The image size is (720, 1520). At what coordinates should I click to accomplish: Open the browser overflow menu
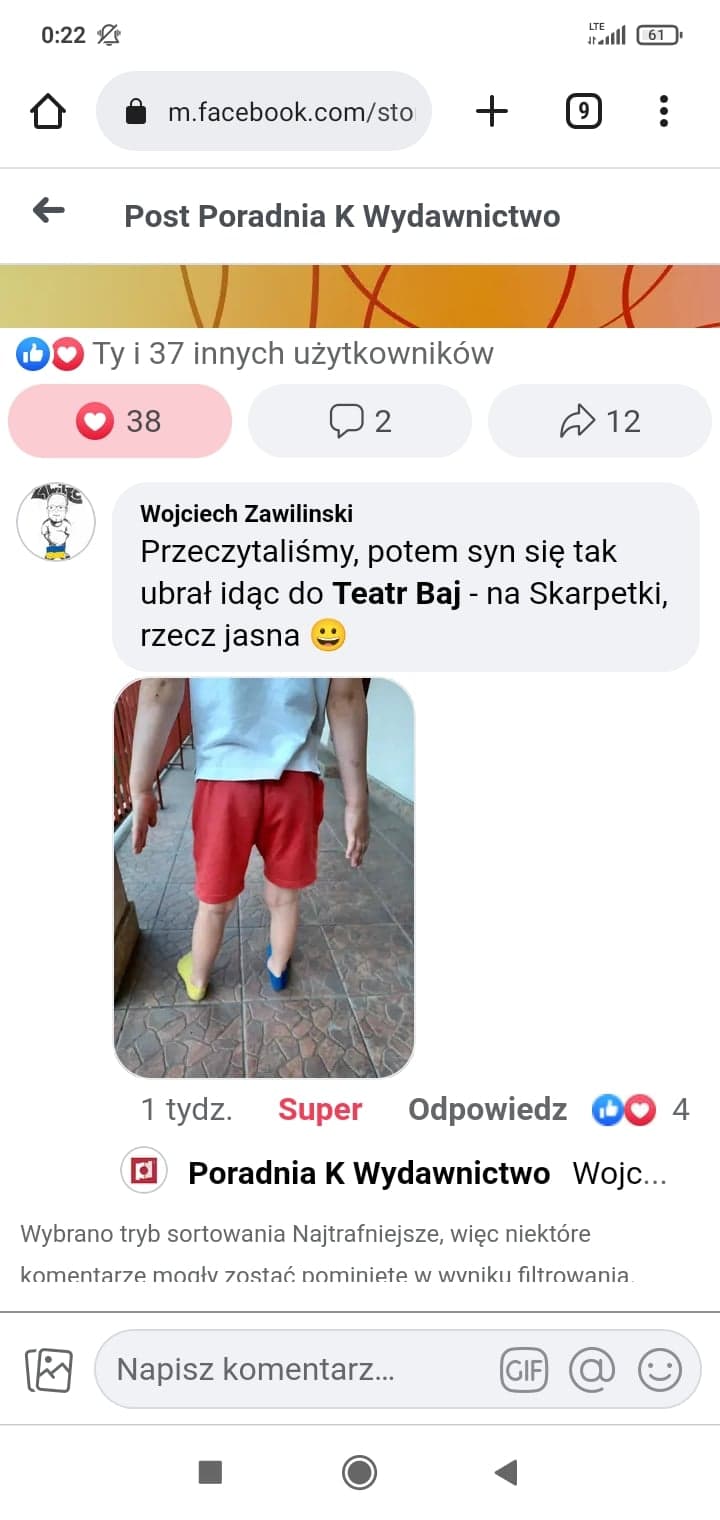coord(663,112)
